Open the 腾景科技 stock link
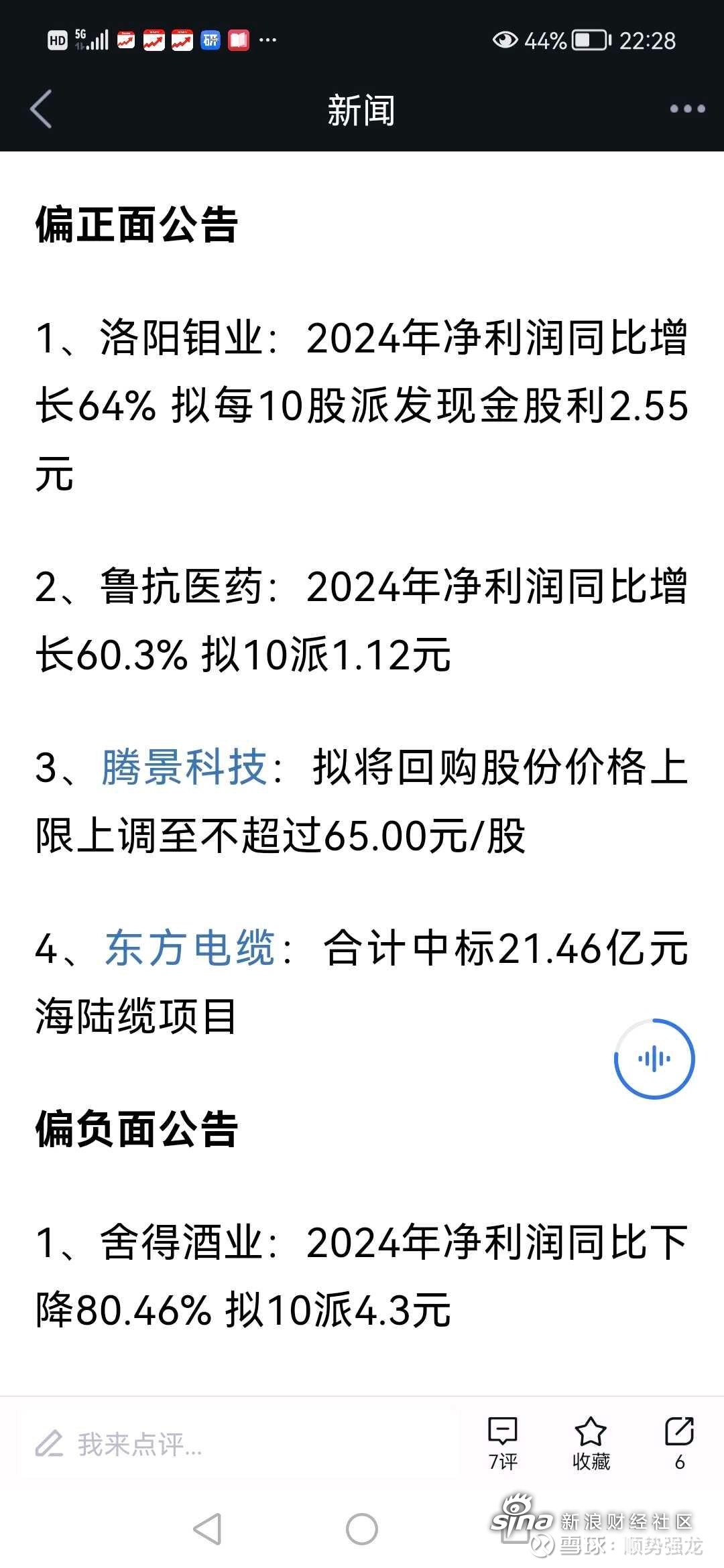The height and width of the screenshot is (1568, 724). [x=184, y=767]
